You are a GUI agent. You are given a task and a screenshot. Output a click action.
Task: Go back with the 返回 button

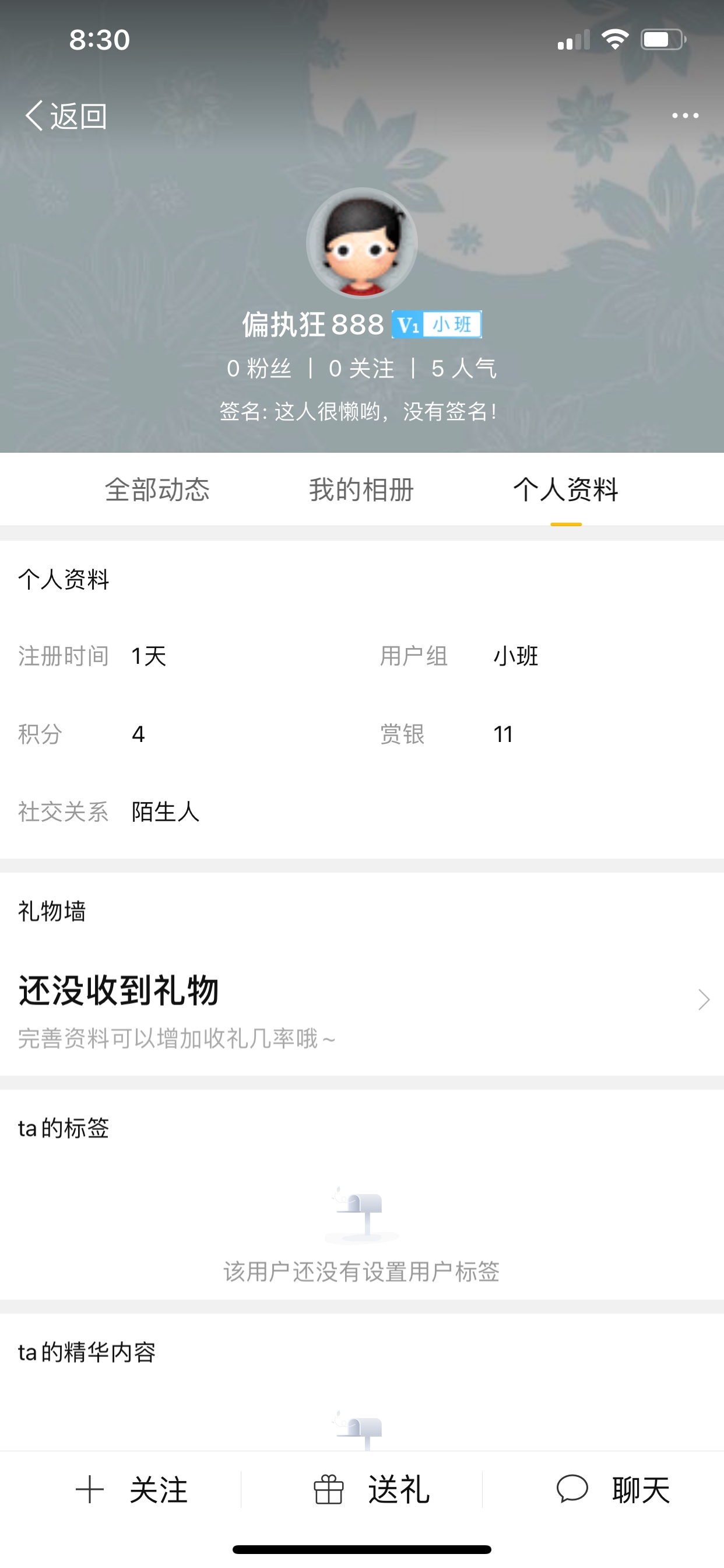click(66, 116)
